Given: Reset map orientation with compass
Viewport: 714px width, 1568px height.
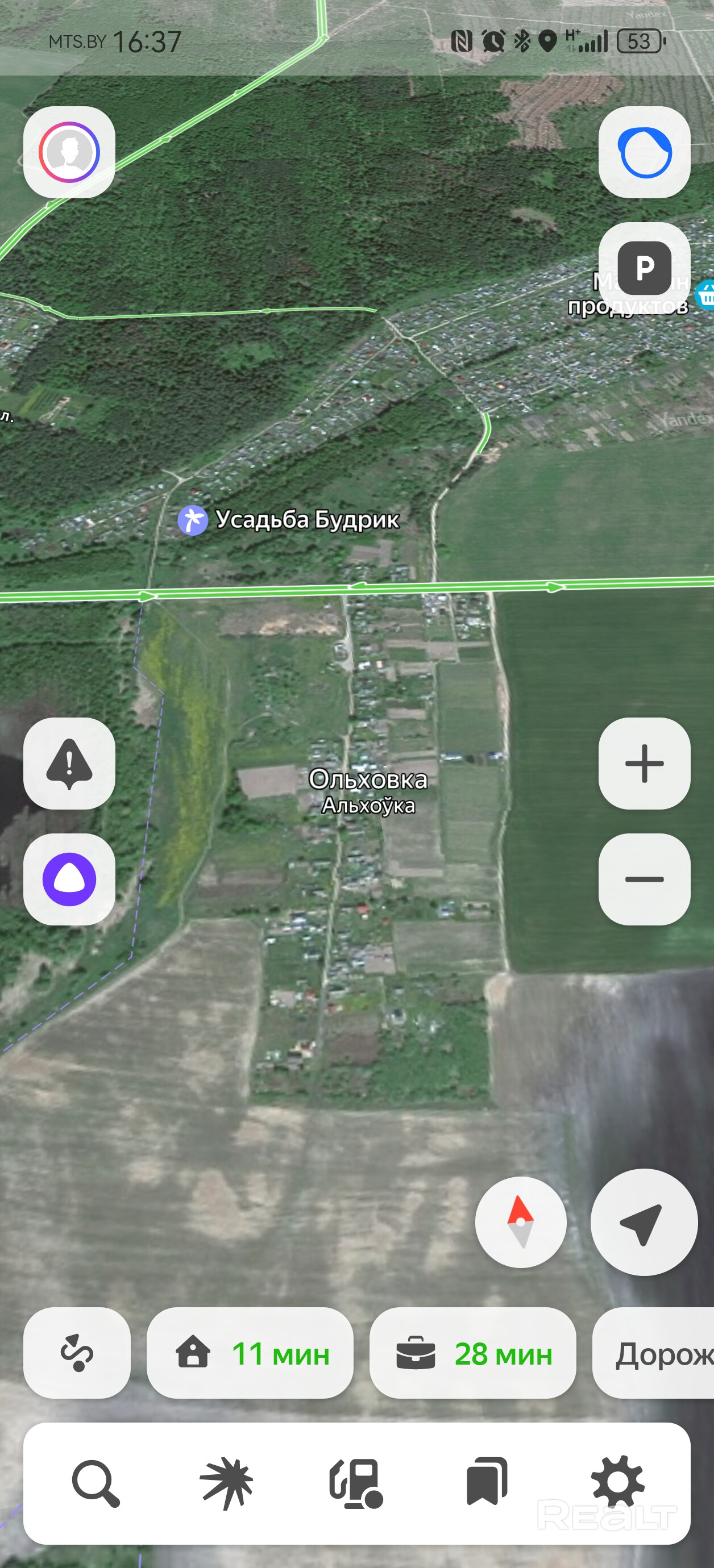Looking at the screenshot, I should [520, 1222].
